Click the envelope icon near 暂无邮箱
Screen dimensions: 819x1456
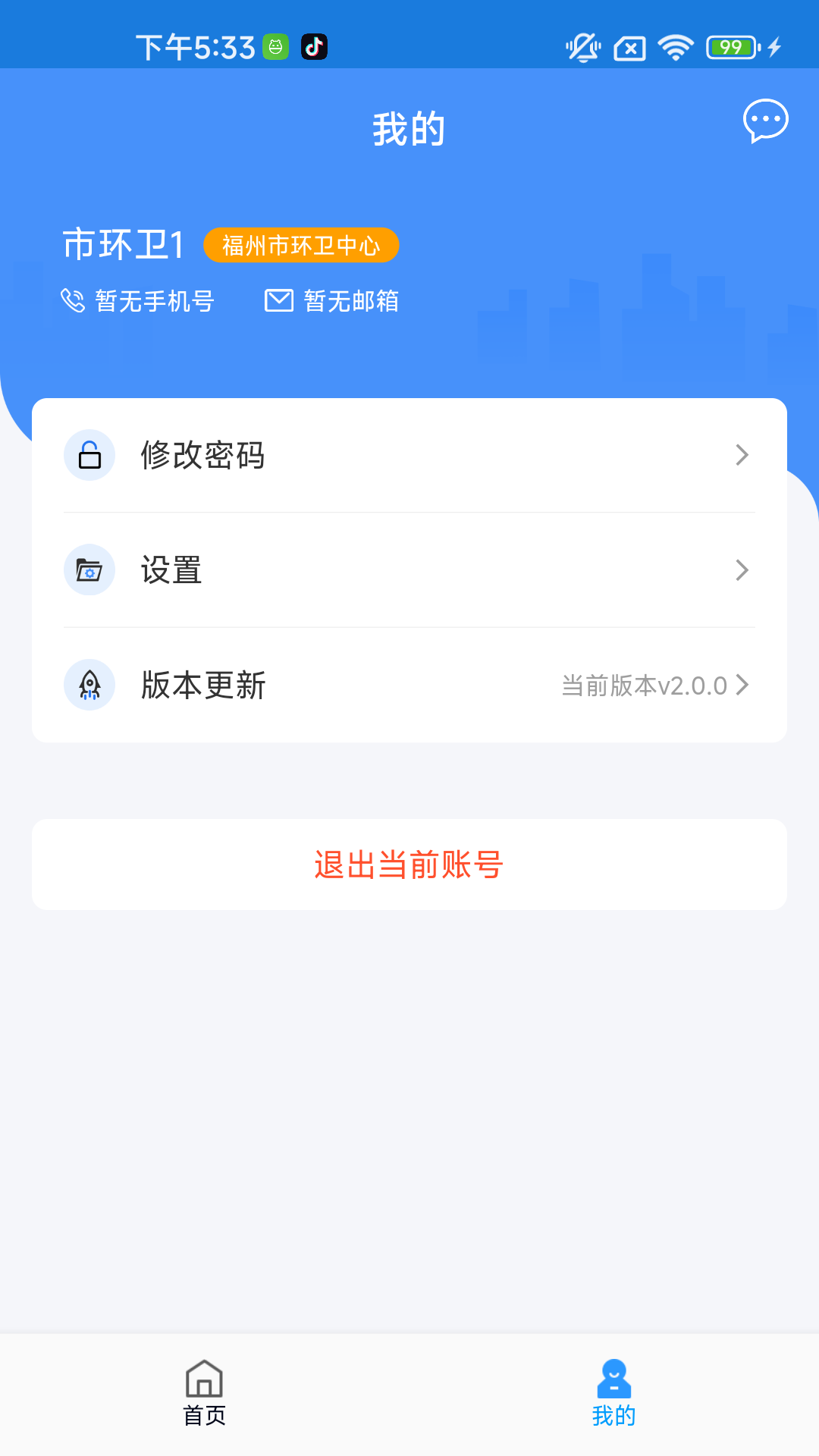[x=278, y=300]
